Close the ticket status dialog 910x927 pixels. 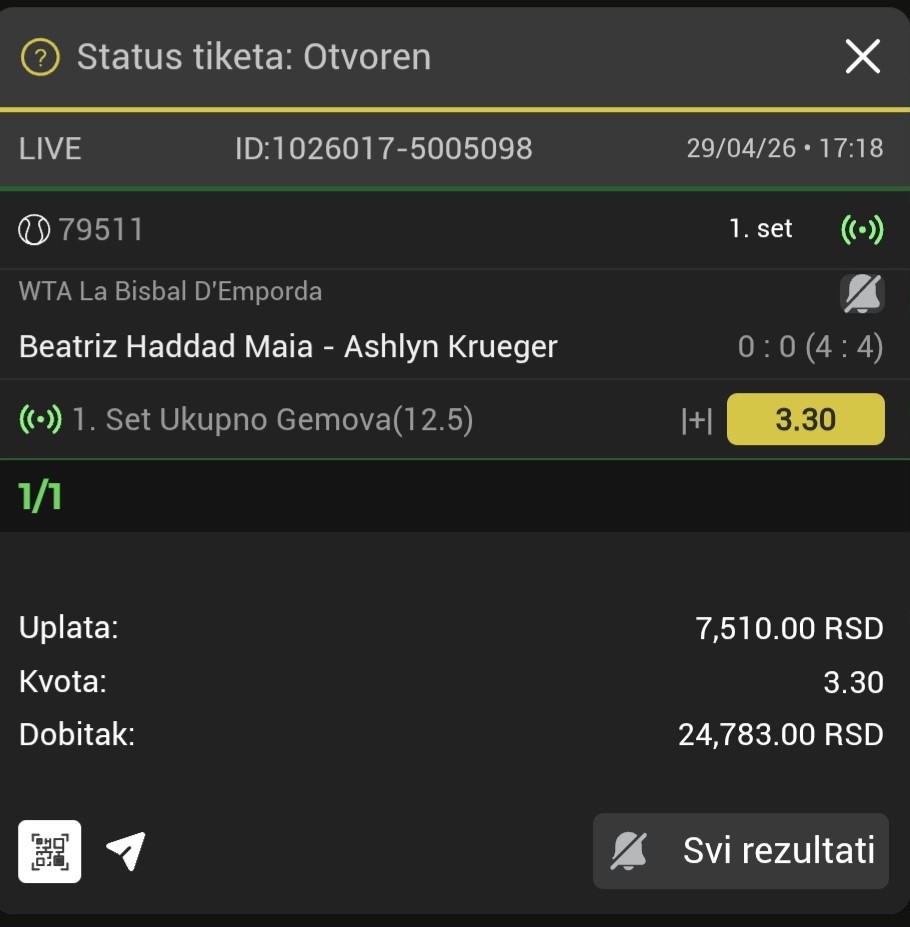(862, 57)
